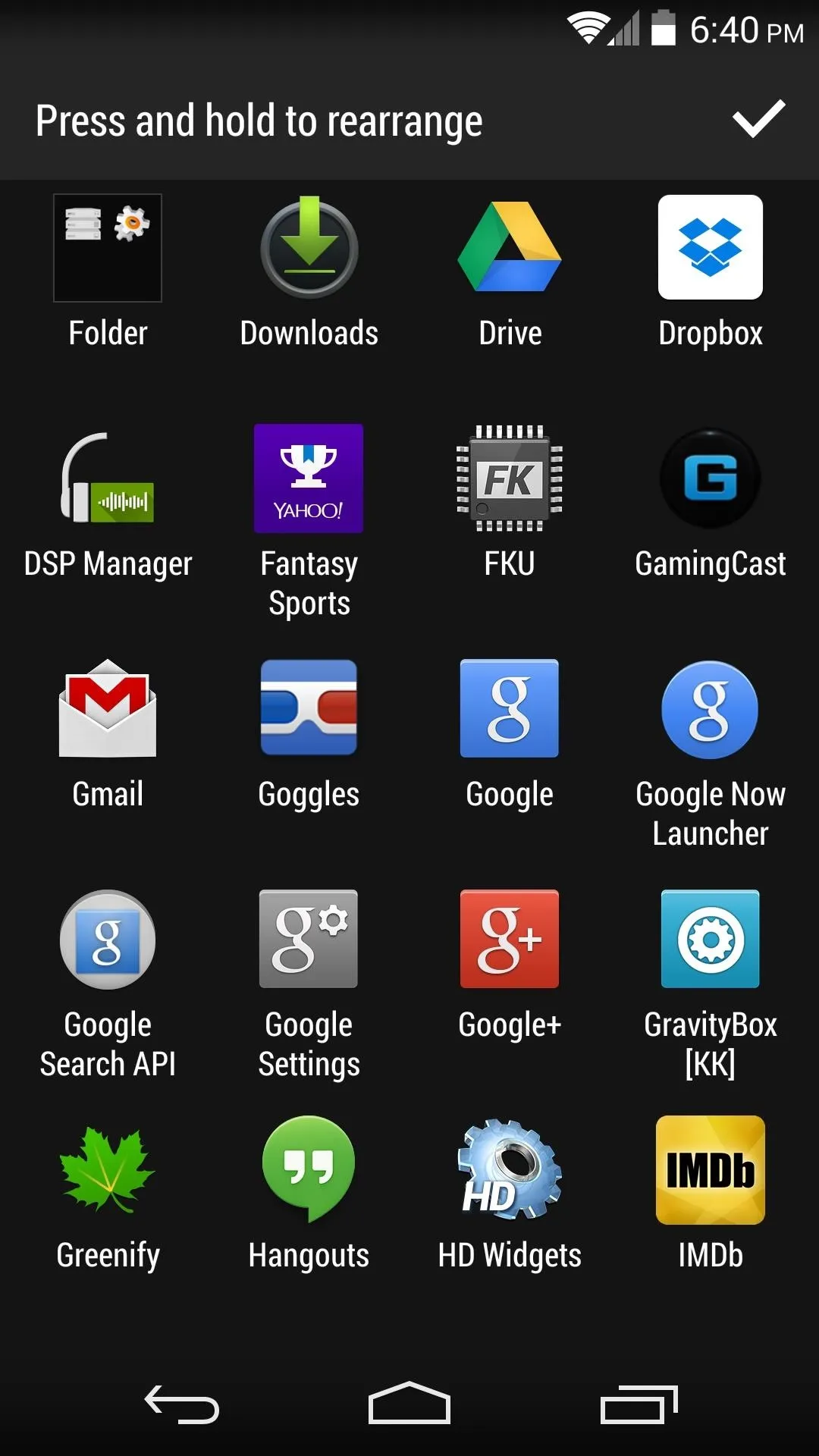
Task: Confirm rearrangement with the checkmark
Action: point(758,119)
